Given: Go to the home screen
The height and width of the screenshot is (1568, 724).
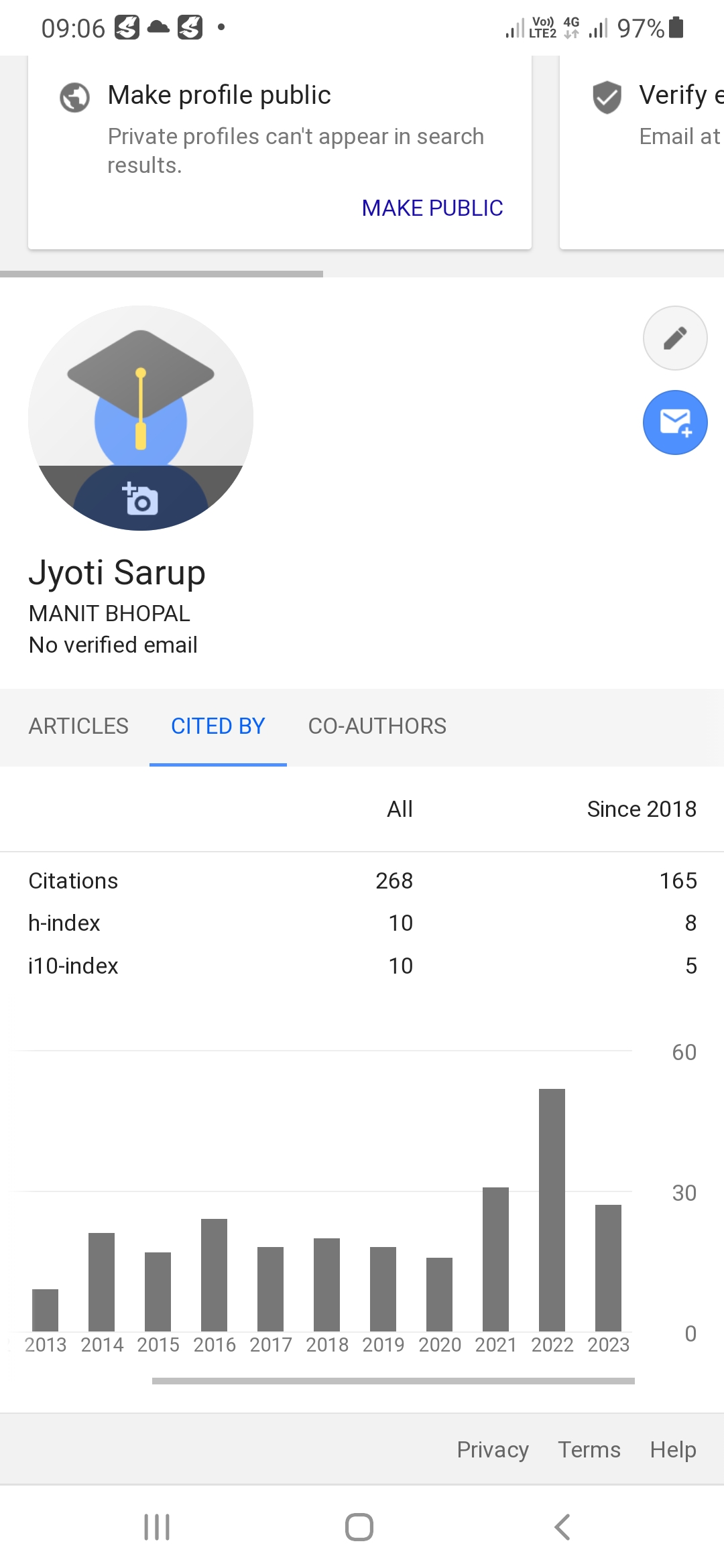Looking at the screenshot, I should (x=359, y=1527).
